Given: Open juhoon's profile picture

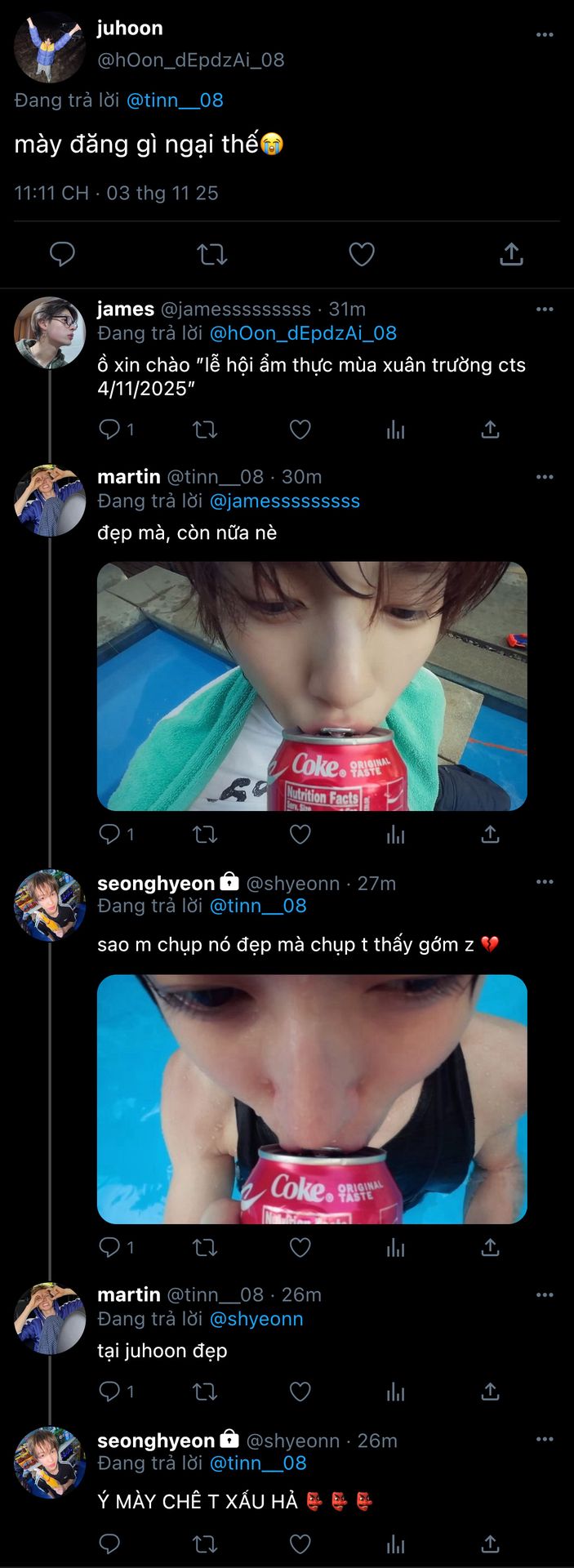Looking at the screenshot, I should pyautogui.click(x=49, y=47).
